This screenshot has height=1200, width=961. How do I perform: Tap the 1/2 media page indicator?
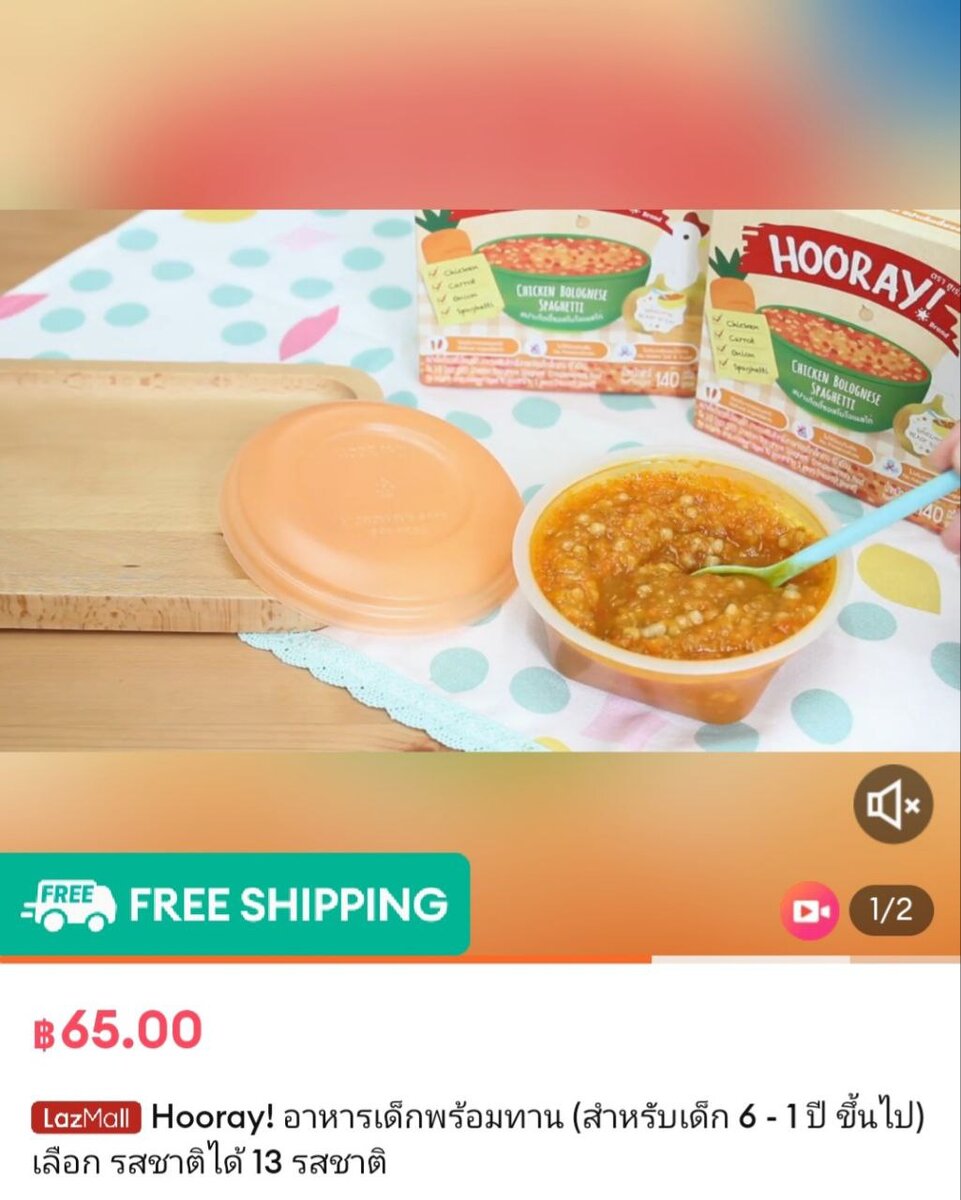point(891,911)
